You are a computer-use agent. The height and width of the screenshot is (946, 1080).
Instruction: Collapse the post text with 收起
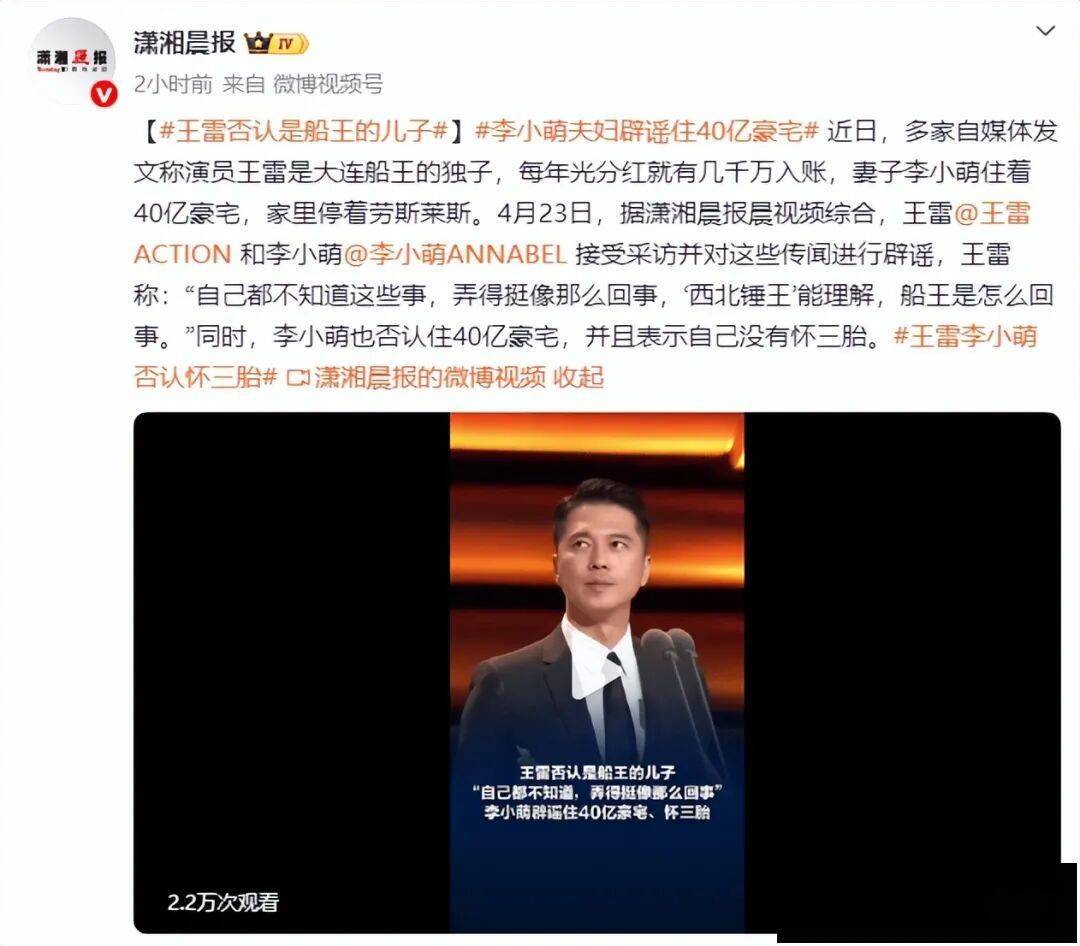[579, 377]
